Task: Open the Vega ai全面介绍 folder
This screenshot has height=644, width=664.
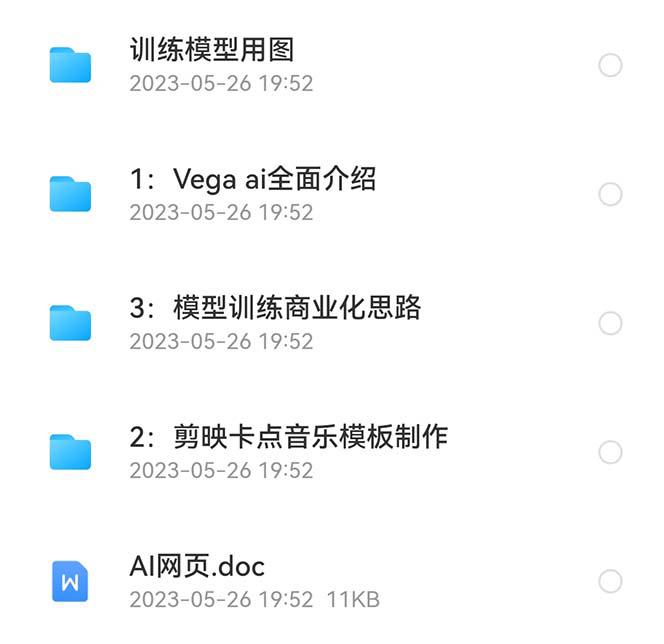Action: (253, 179)
